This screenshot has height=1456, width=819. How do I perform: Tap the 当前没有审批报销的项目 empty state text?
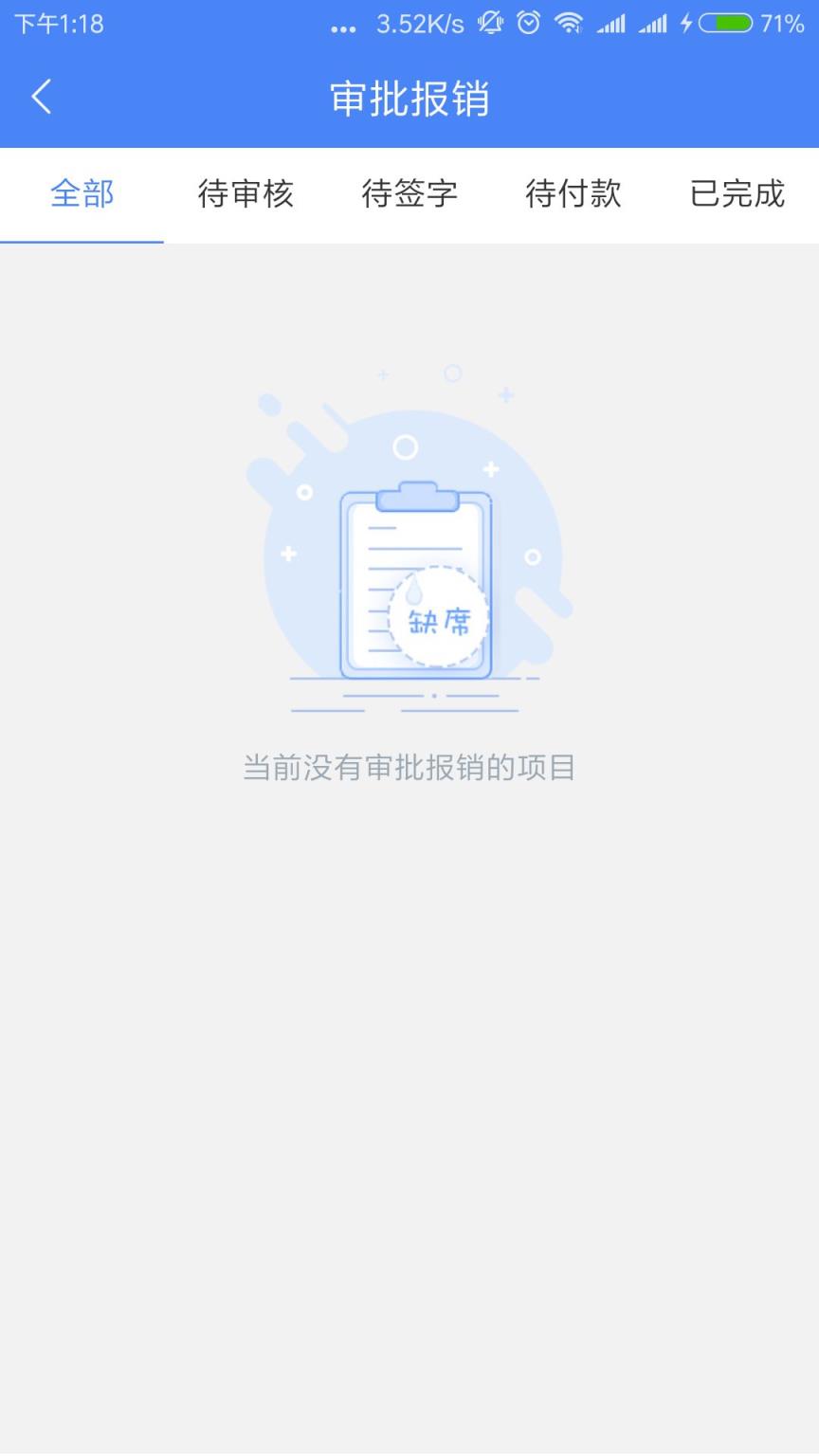(x=409, y=768)
